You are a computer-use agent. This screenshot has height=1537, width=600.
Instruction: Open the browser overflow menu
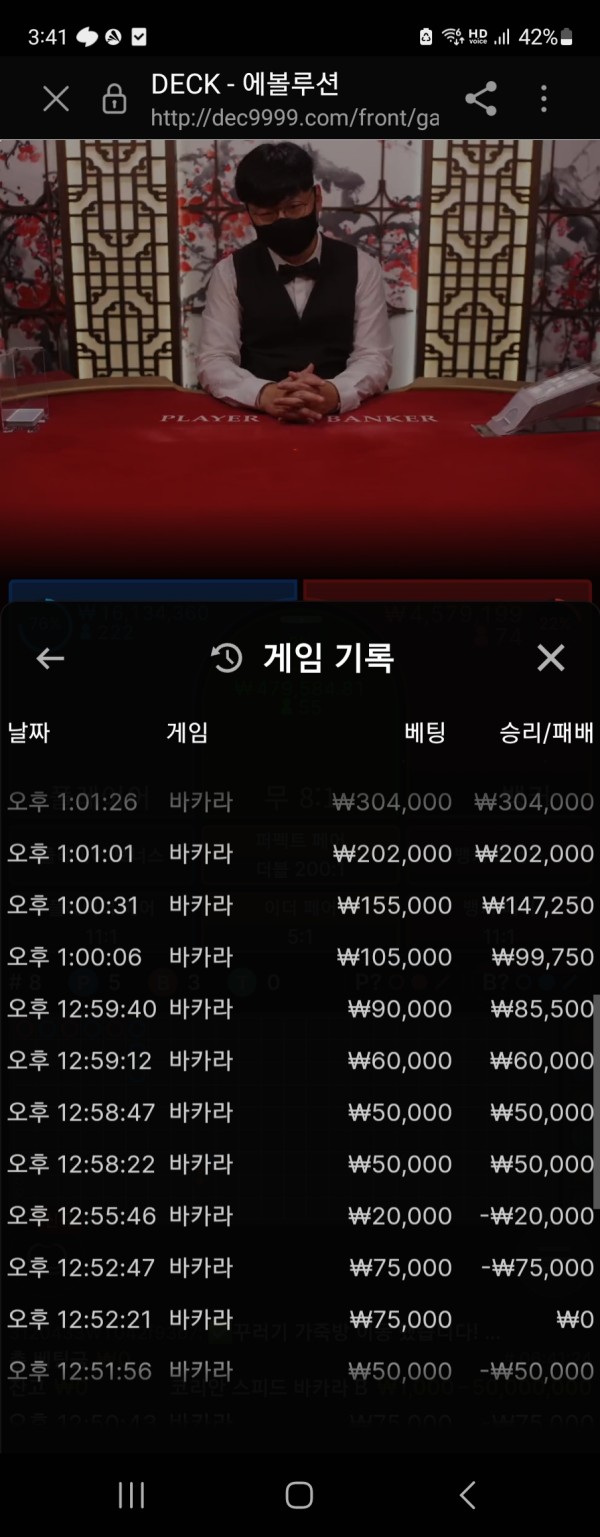tap(544, 99)
